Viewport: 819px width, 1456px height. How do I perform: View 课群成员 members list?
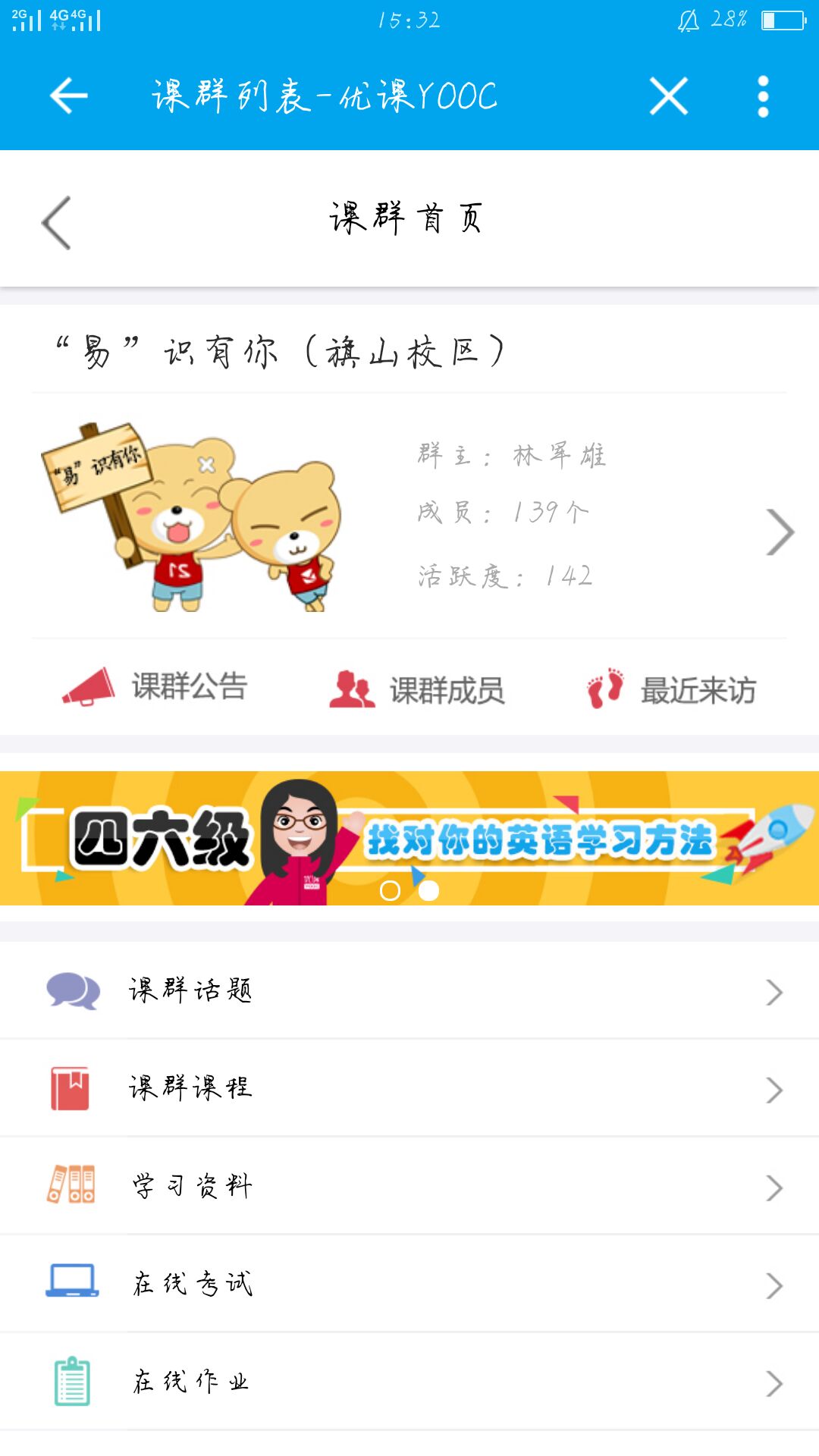pos(417,689)
